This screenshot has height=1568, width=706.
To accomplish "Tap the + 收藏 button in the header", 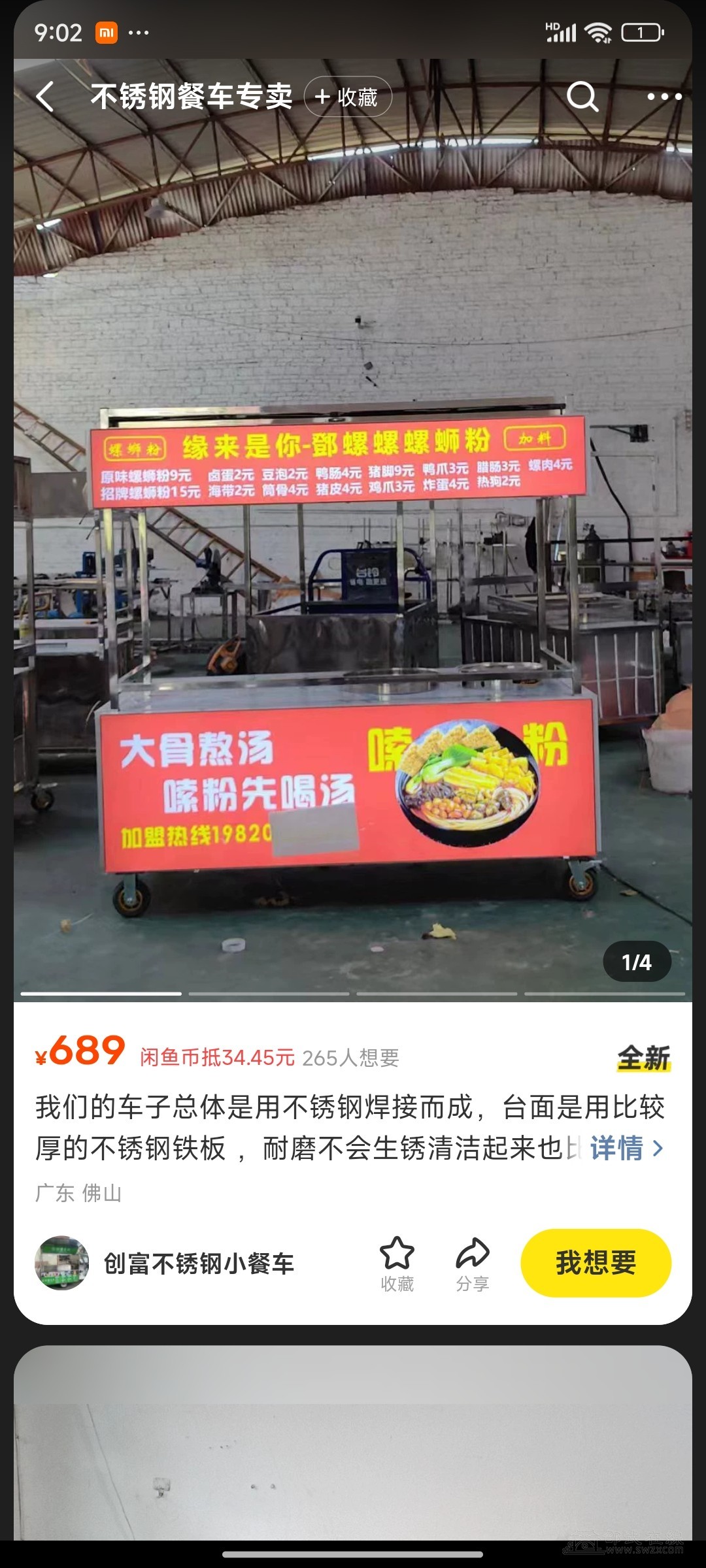I will pos(347,97).
